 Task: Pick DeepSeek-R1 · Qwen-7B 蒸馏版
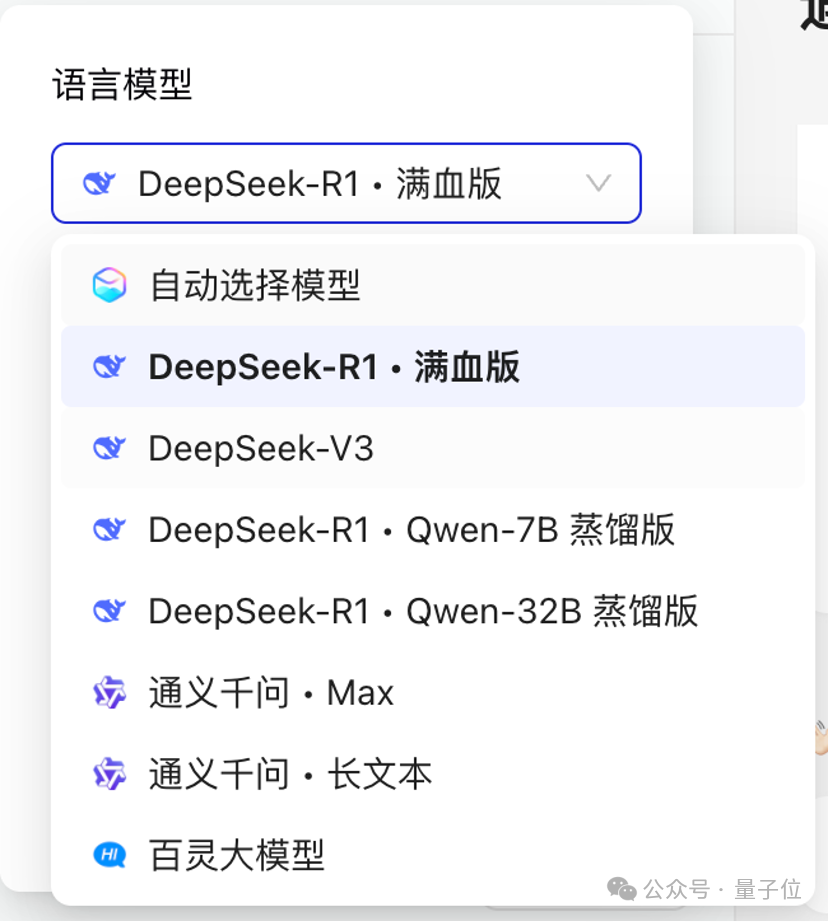pos(433,529)
